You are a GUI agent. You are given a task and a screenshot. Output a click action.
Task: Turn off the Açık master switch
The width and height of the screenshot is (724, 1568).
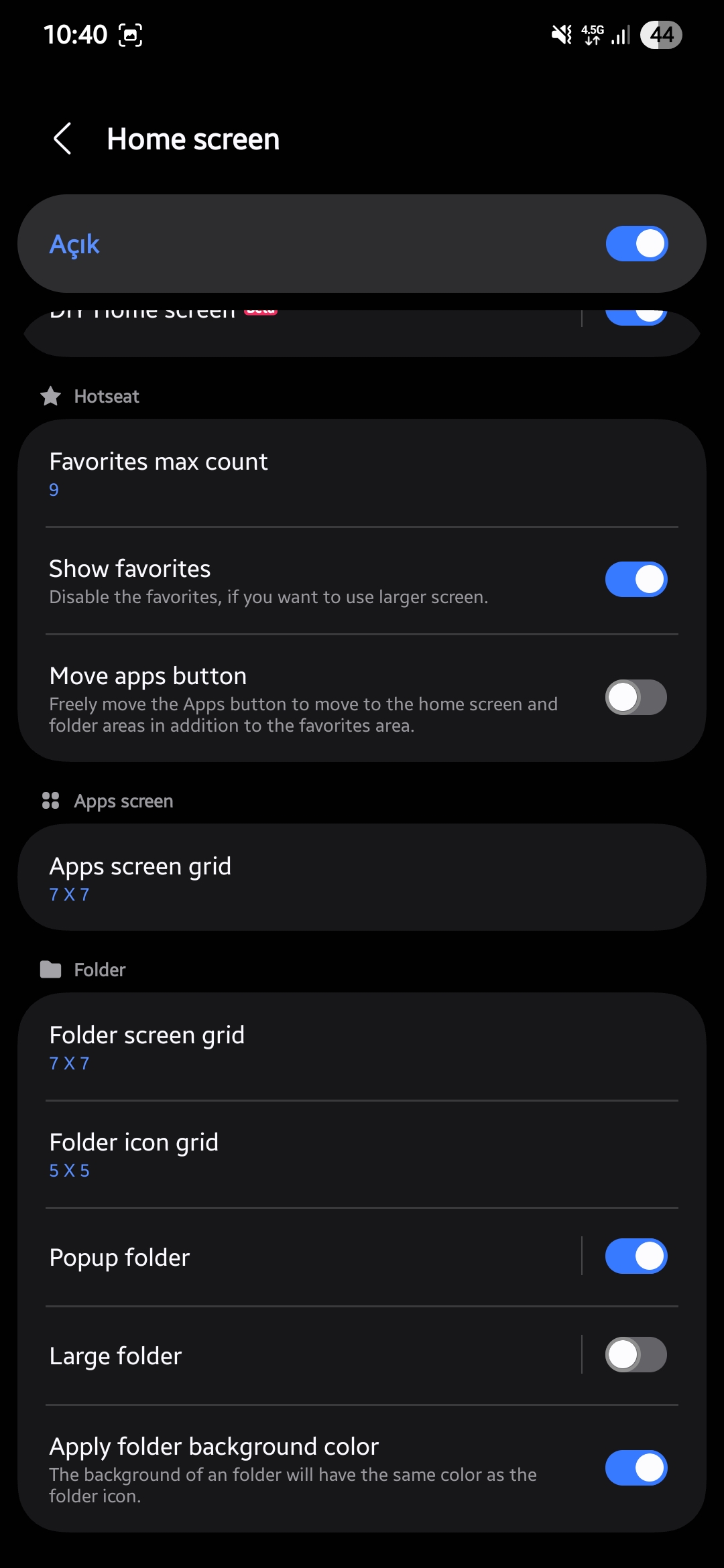click(636, 243)
